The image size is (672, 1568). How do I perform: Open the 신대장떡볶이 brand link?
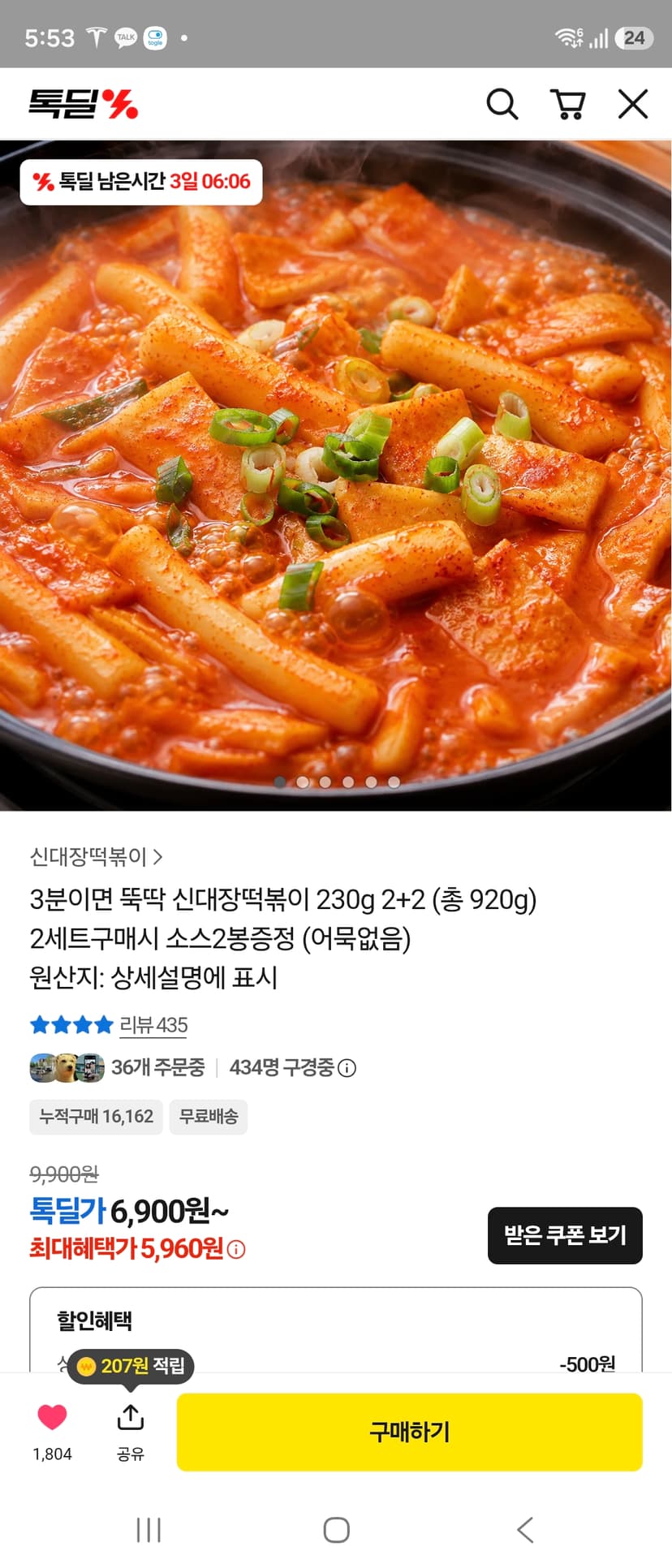click(97, 856)
